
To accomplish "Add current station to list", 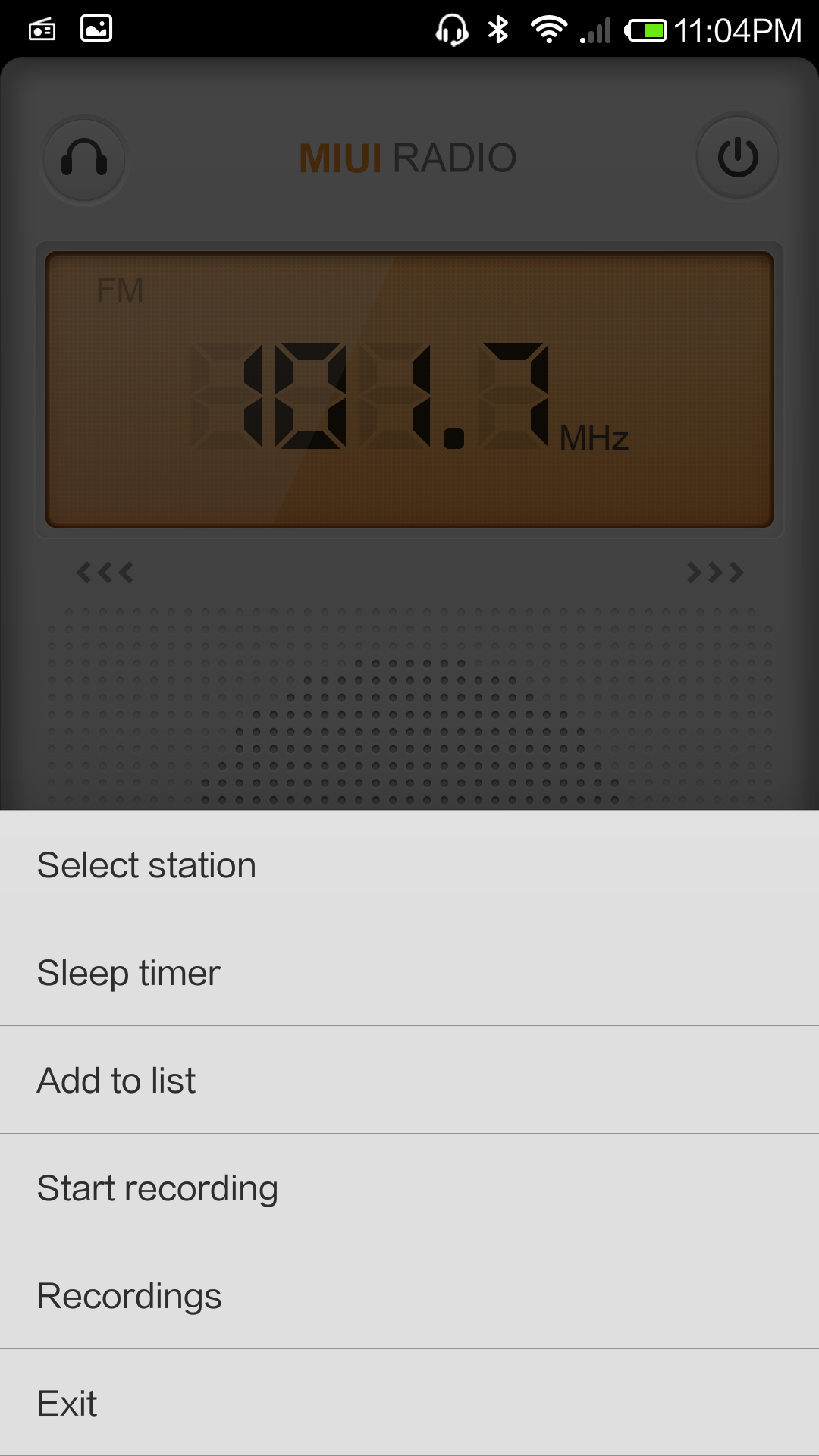I will pos(409,1080).
